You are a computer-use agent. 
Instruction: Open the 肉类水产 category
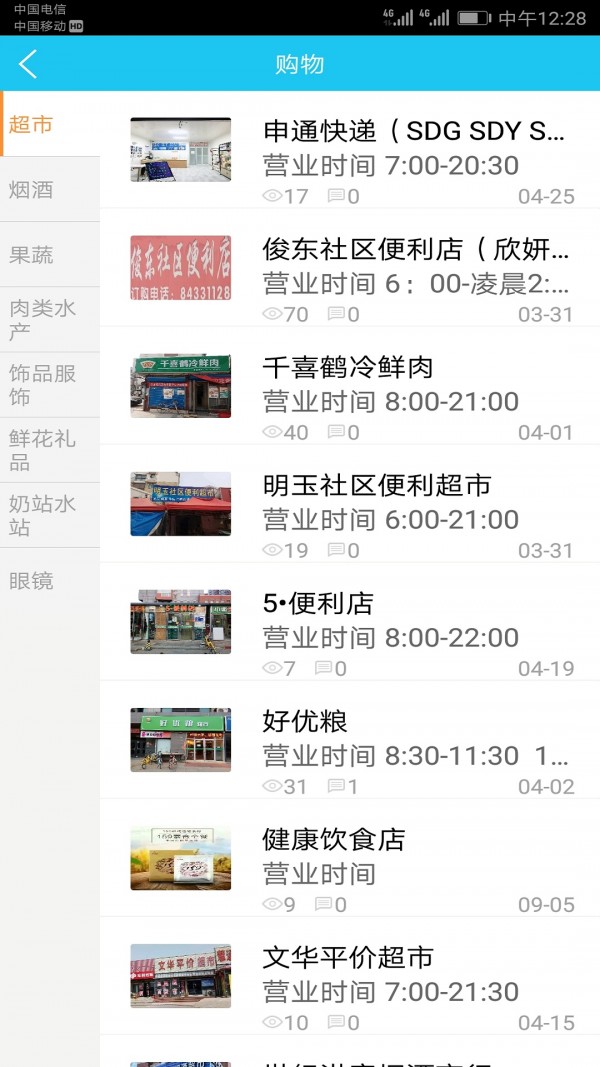[50, 320]
